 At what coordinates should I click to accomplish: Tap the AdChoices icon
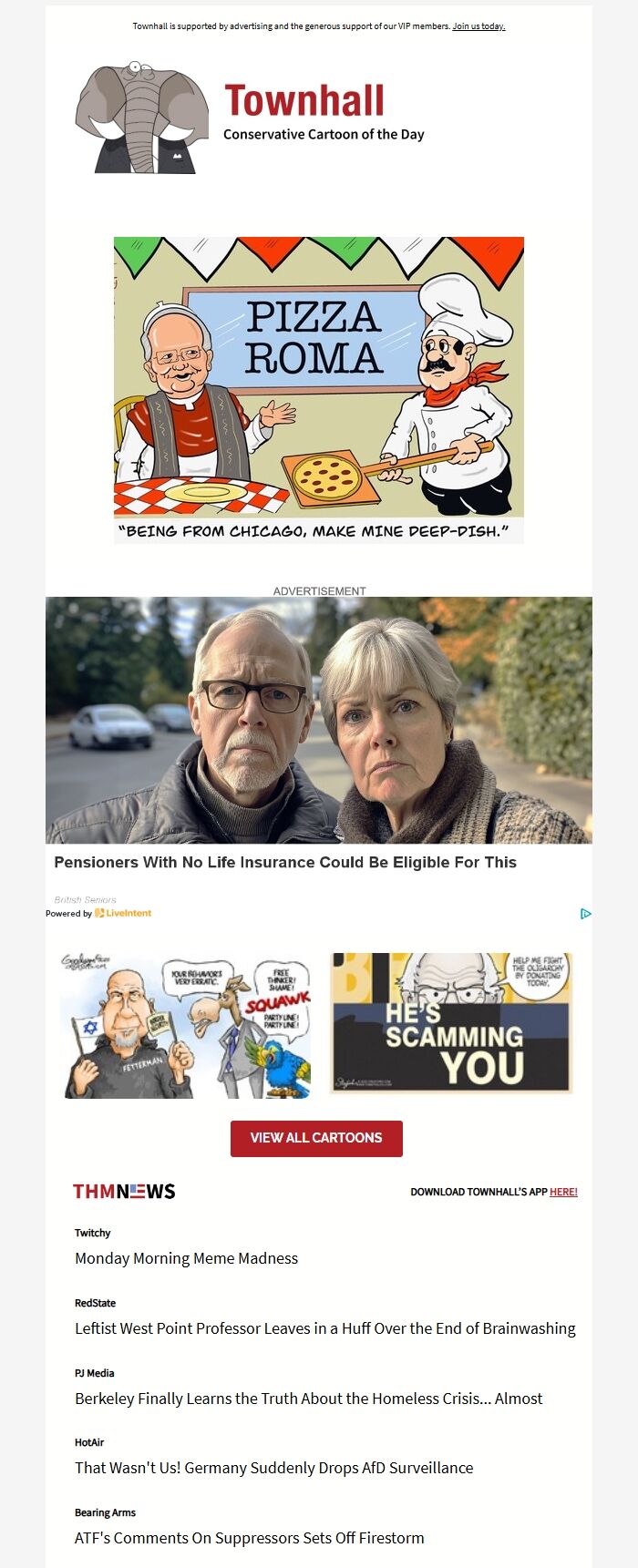(586, 913)
